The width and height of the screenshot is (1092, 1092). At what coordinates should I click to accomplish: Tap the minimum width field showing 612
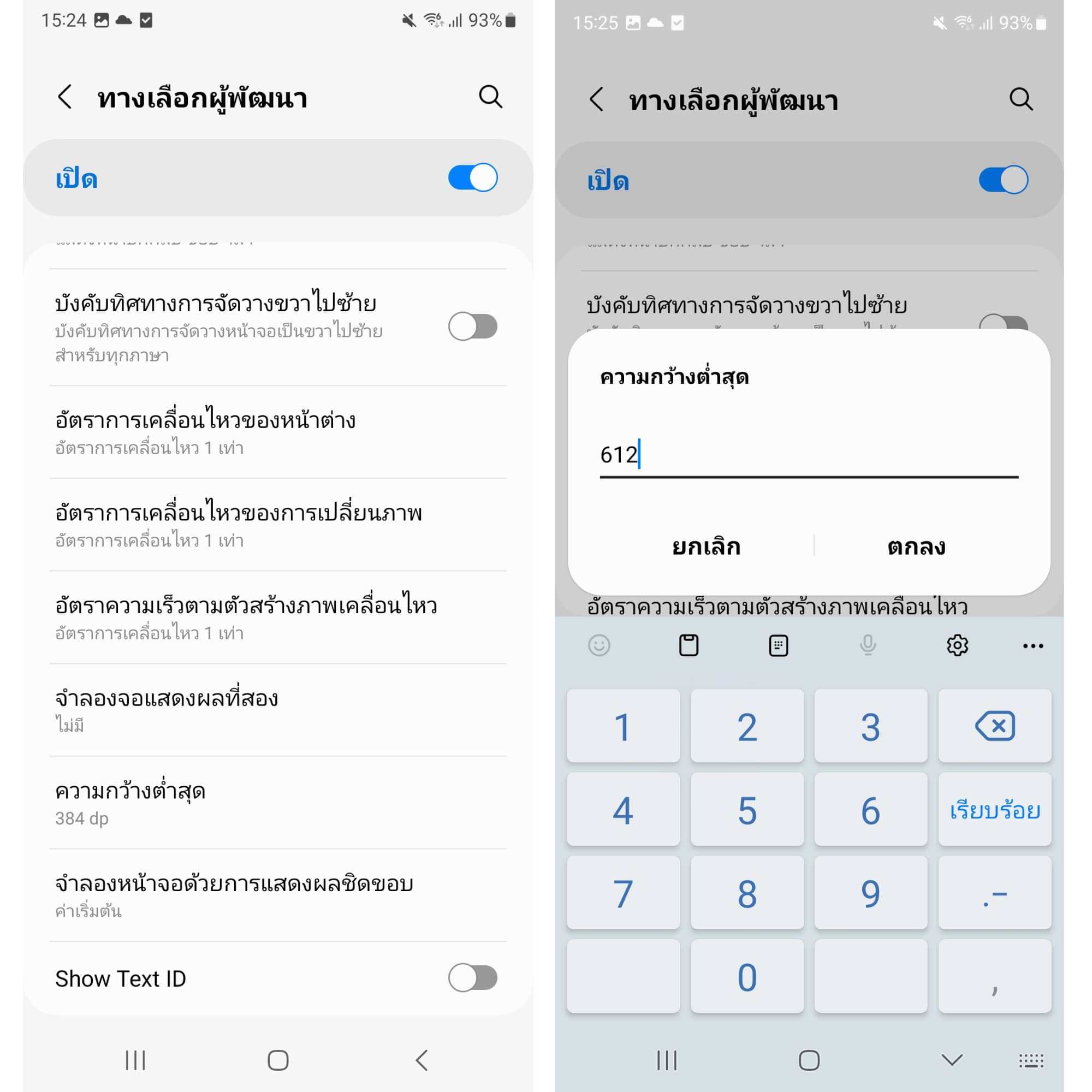pos(808,455)
